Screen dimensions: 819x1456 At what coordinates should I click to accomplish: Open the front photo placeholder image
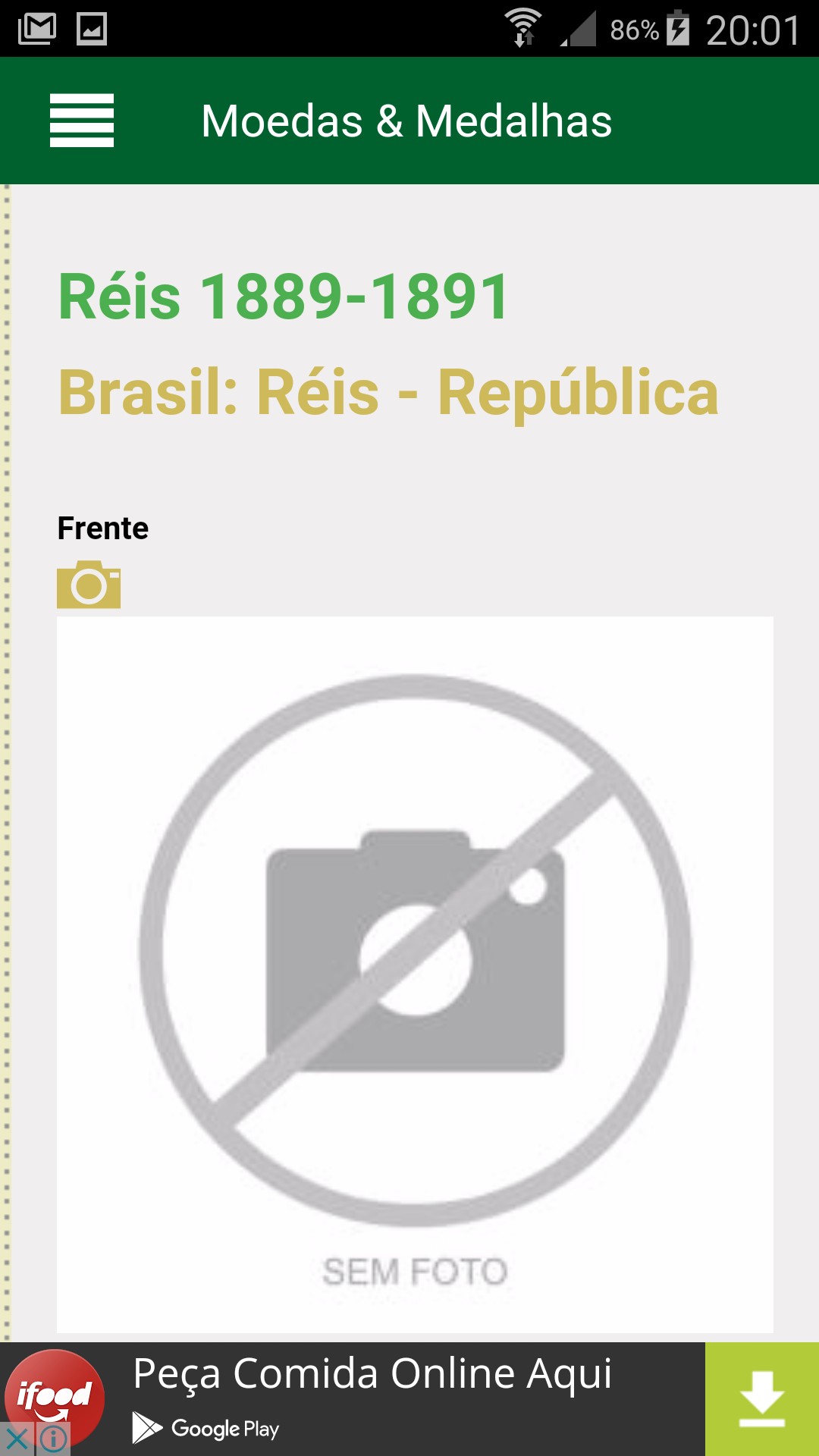415,974
